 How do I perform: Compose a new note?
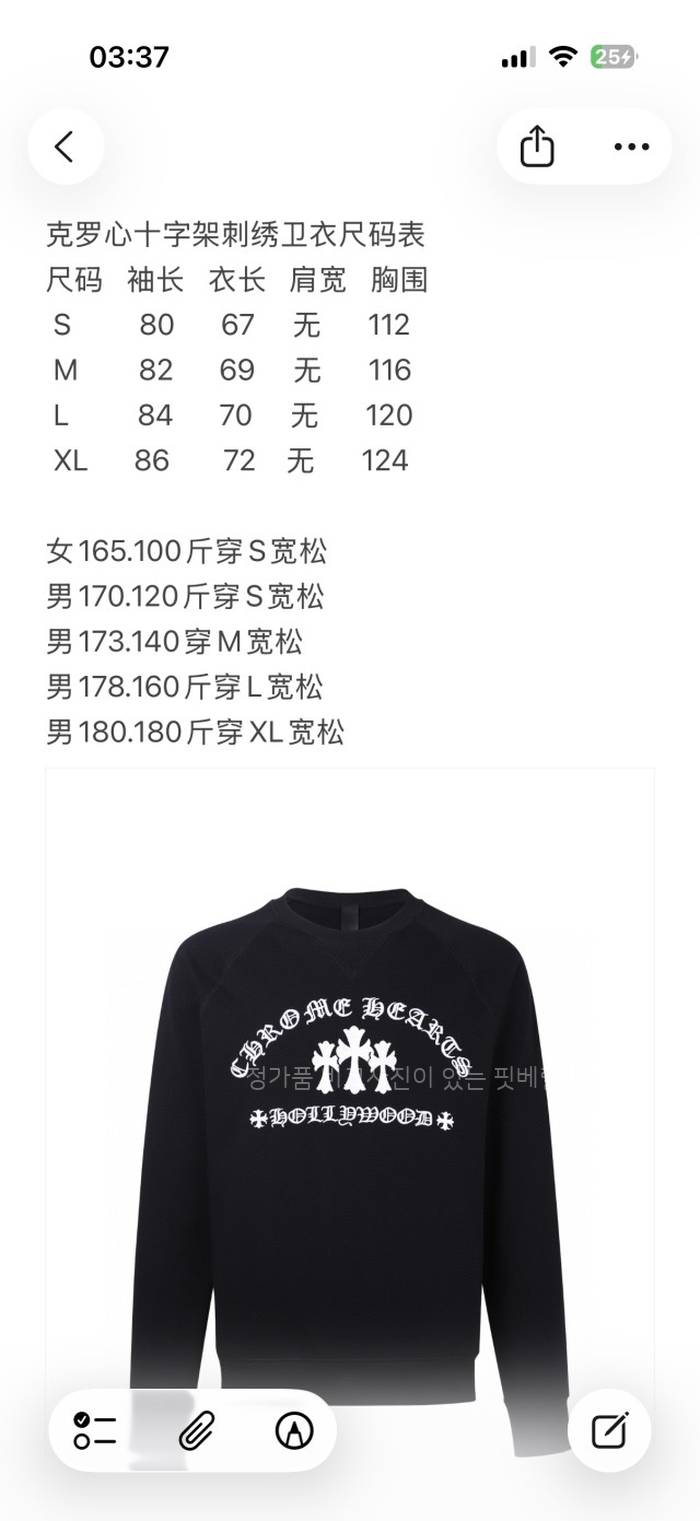pyautogui.click(x=609, y=1431)
